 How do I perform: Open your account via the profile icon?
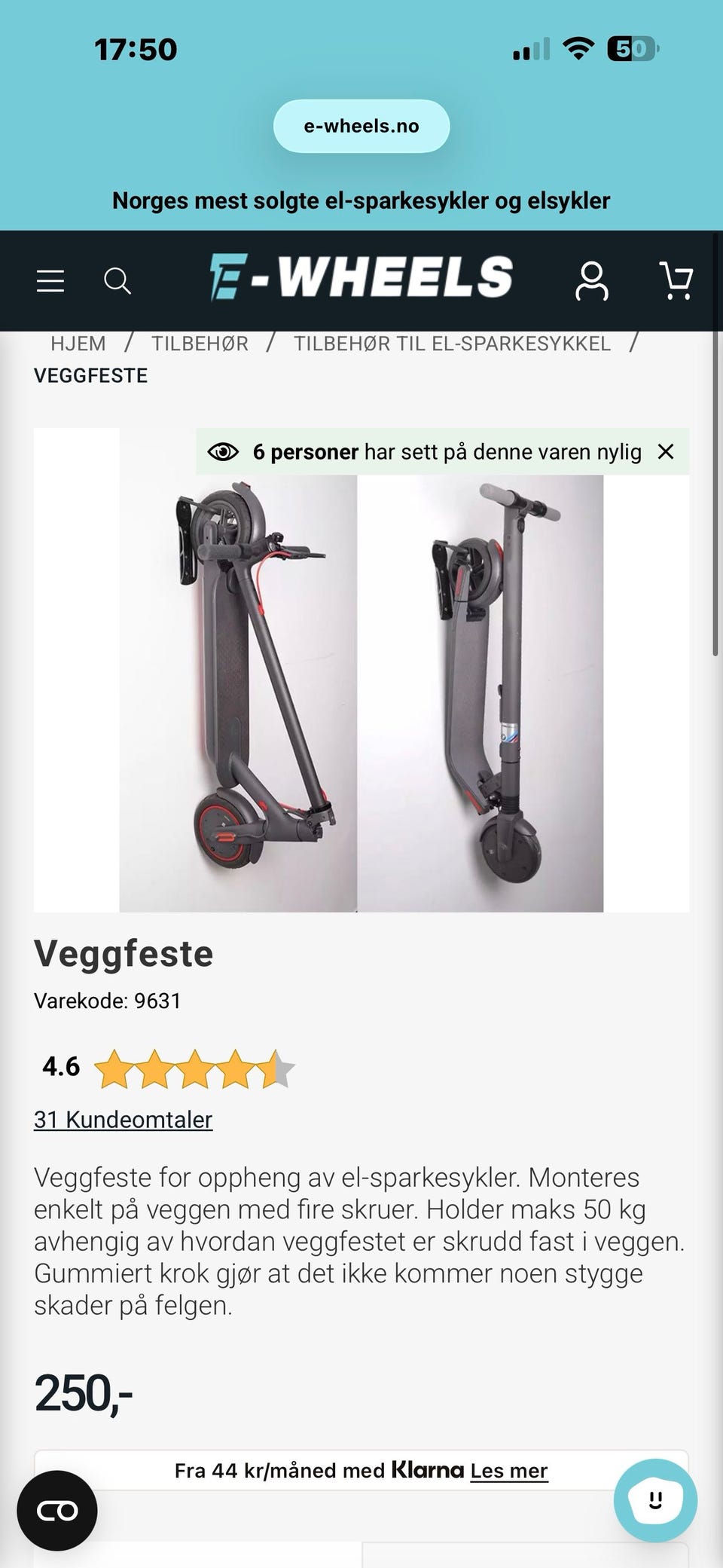point(593,280)
